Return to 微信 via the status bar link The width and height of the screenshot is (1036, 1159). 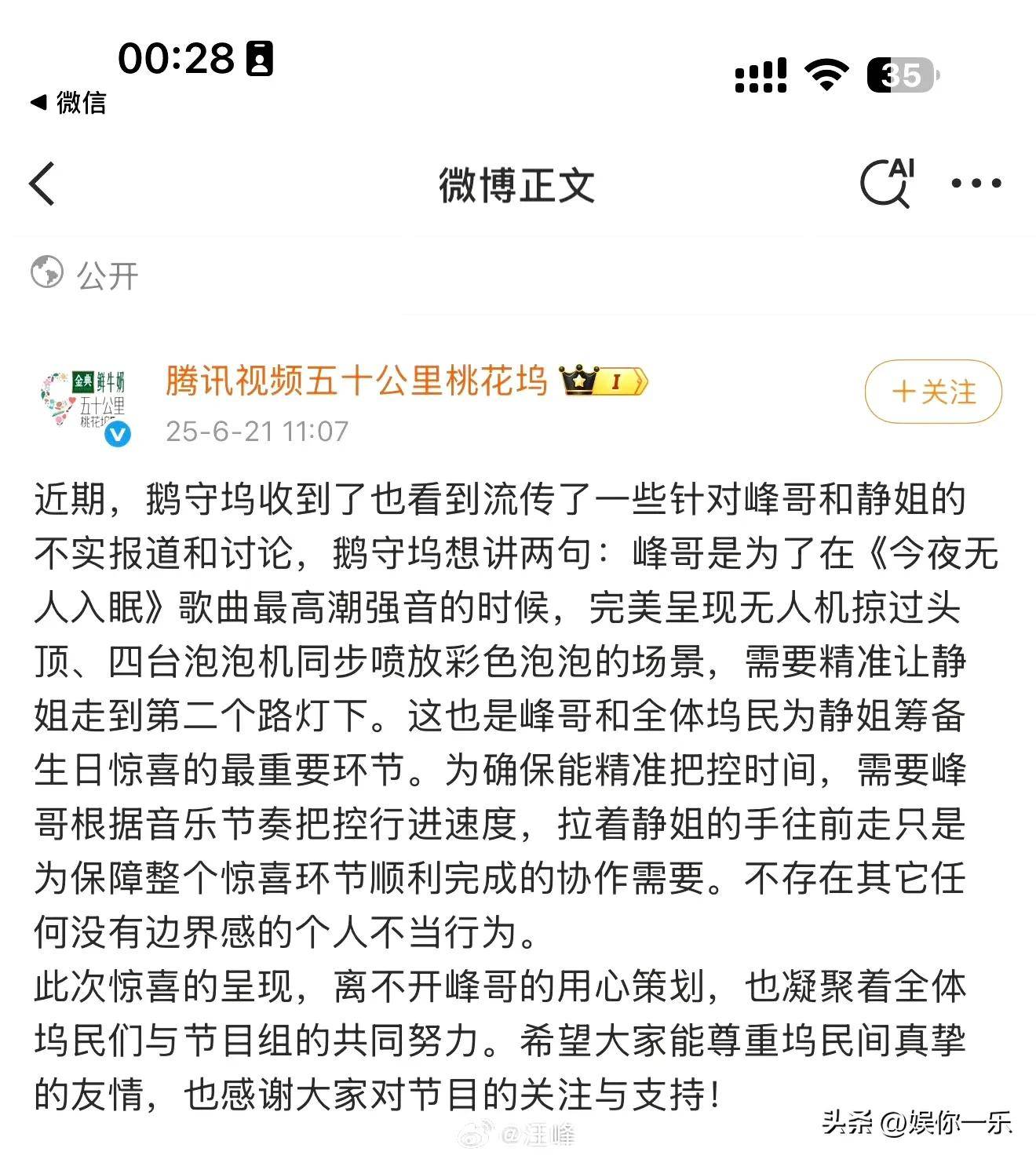tap(69, 102)
